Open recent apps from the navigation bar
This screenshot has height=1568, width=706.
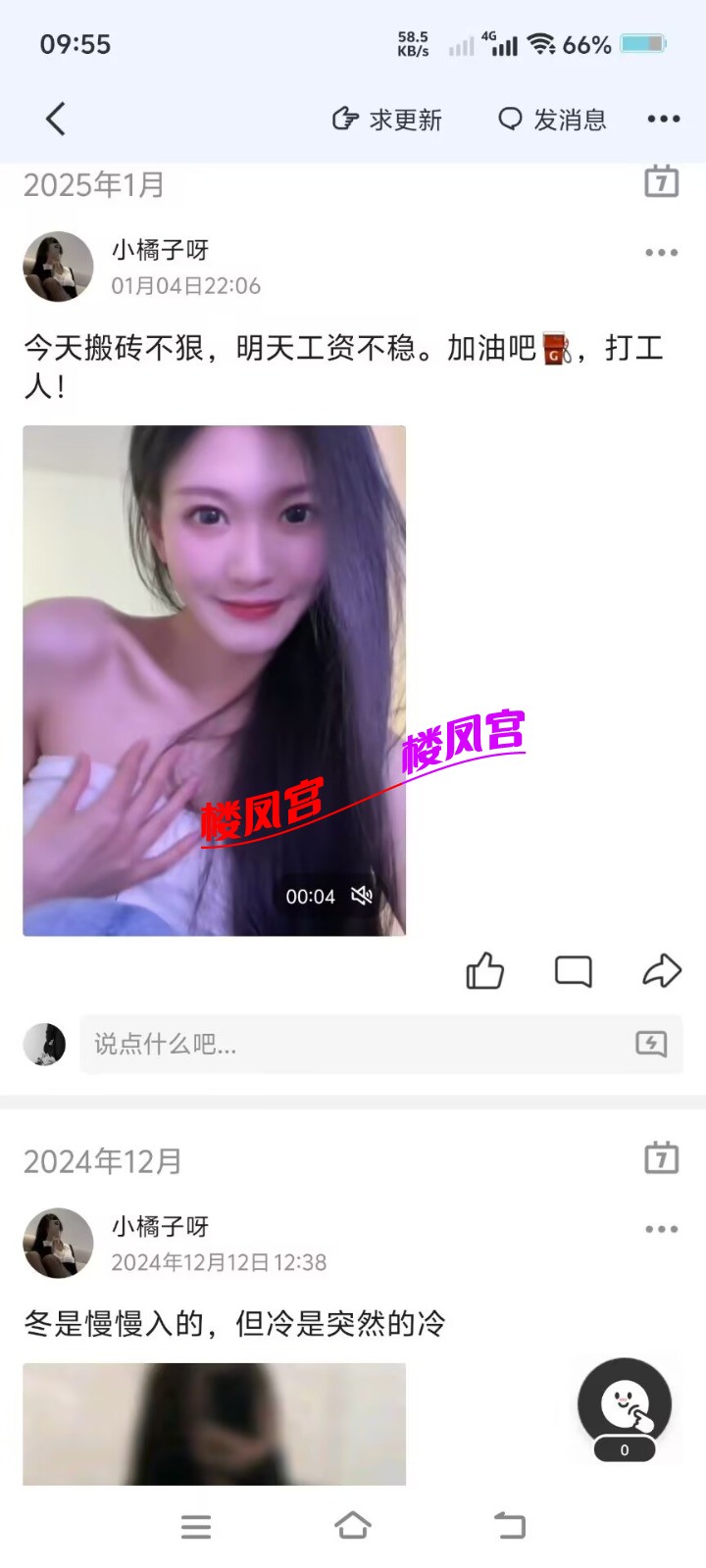[x=196, y=1526]
